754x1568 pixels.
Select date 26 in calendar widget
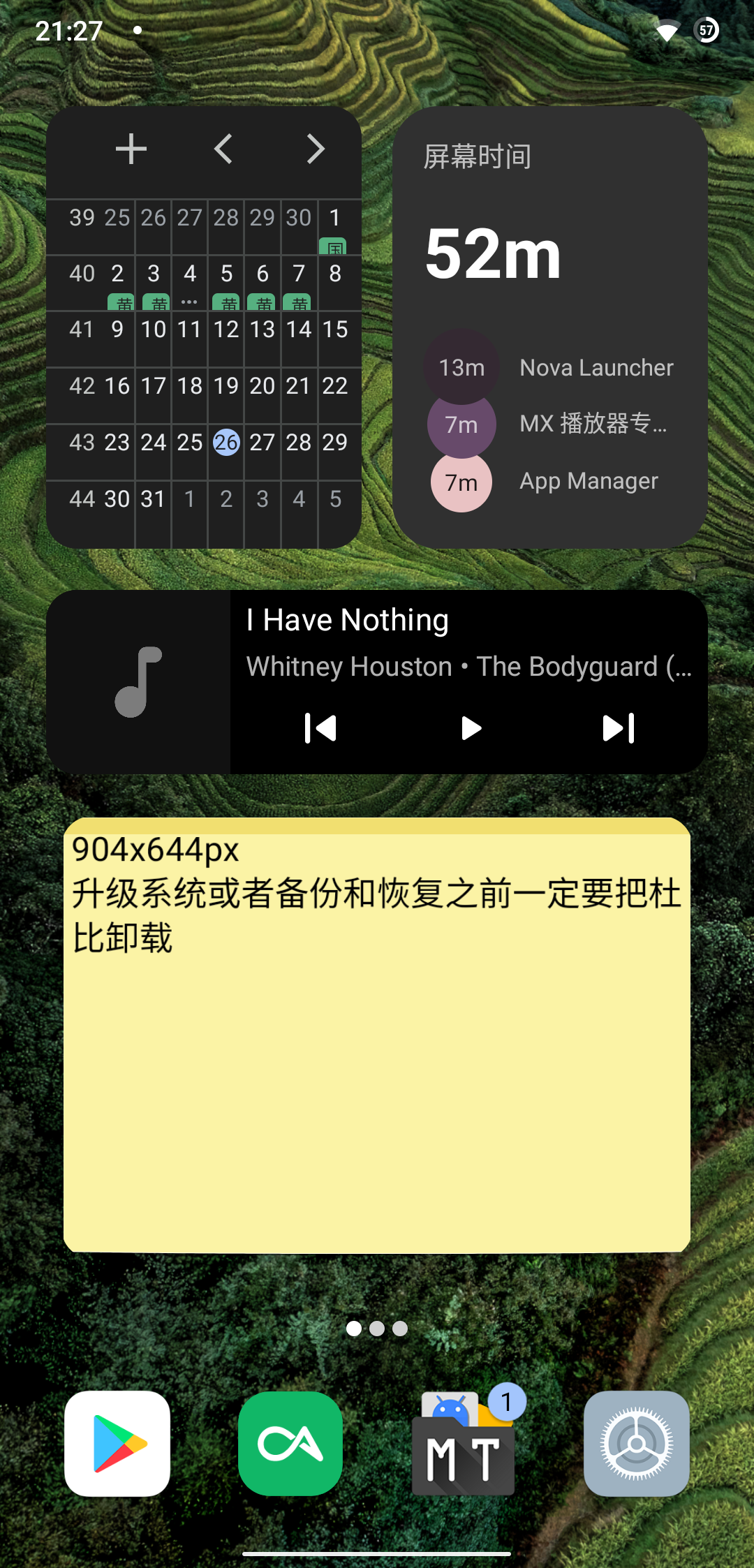click(x=226, y=443)
